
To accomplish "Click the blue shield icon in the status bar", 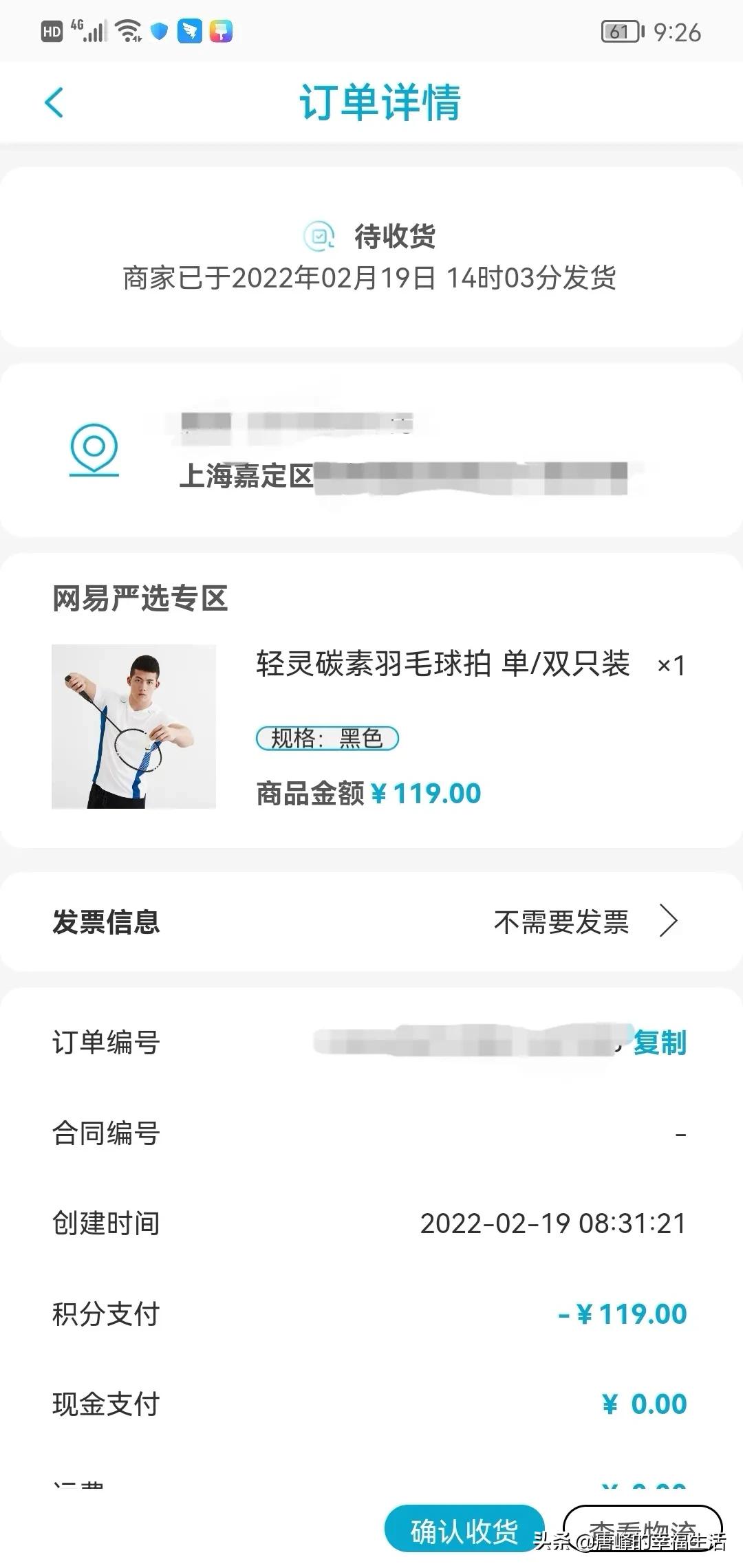I will (x=159, y=32).
